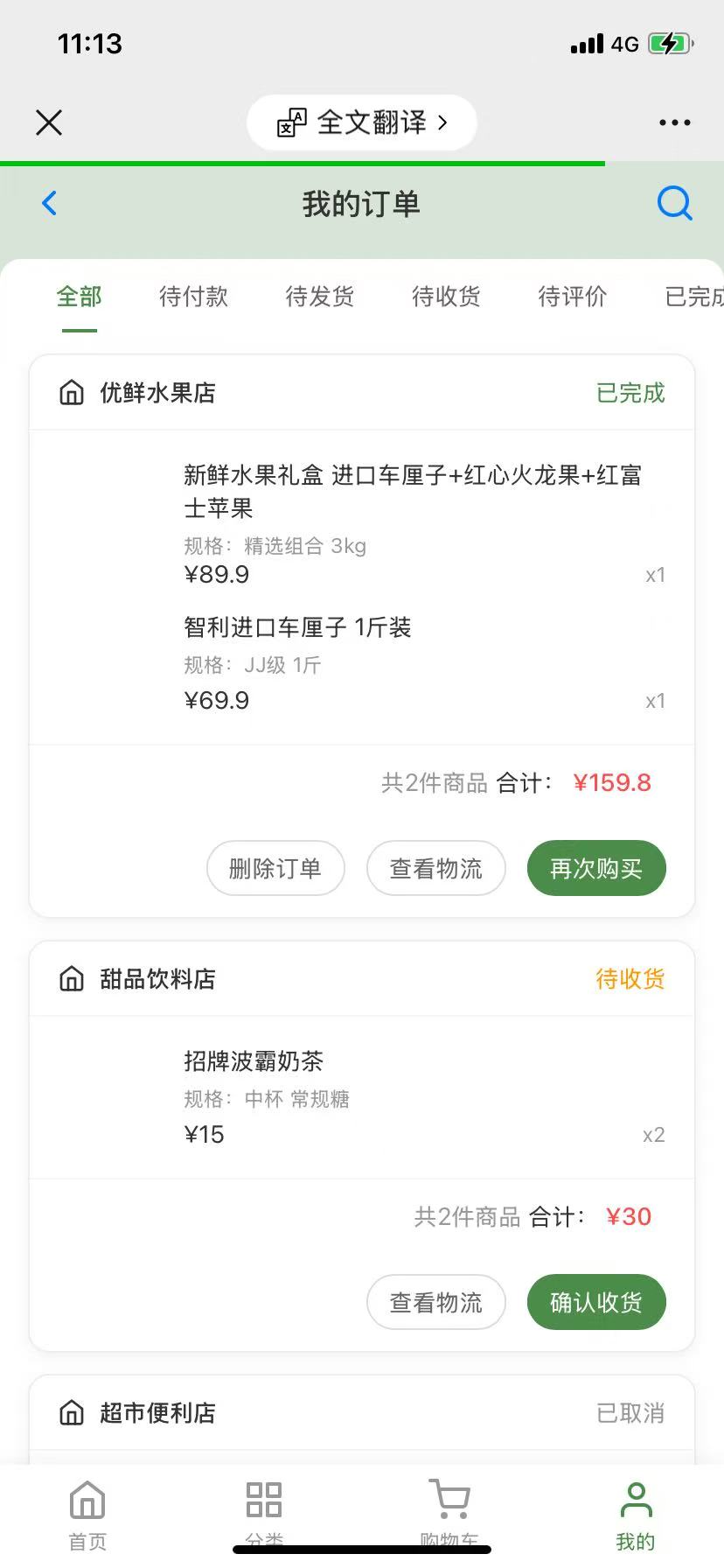Open the 全文翻译 translation option

tap(362, 122)
